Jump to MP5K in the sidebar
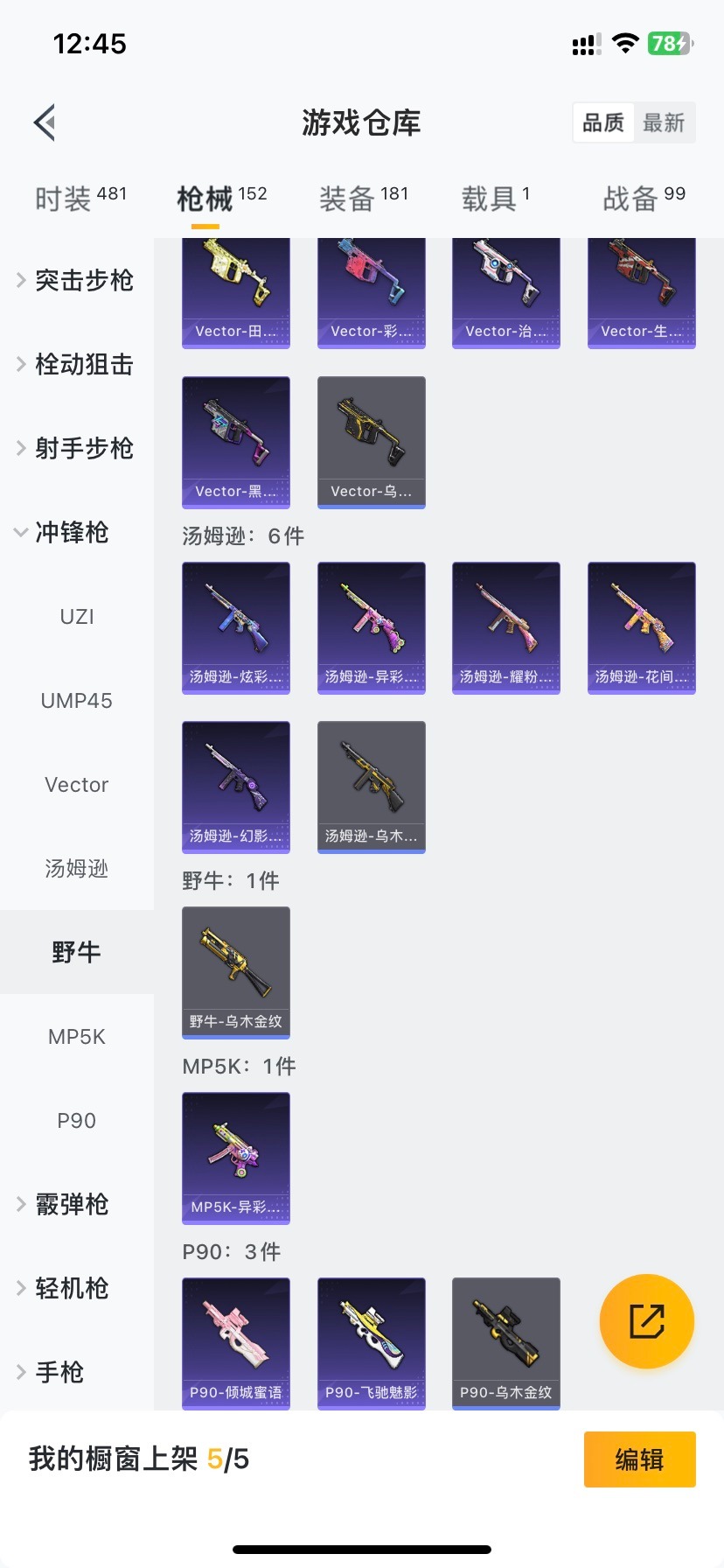This screenshot has width=724, height=1568. point(77,1036)
